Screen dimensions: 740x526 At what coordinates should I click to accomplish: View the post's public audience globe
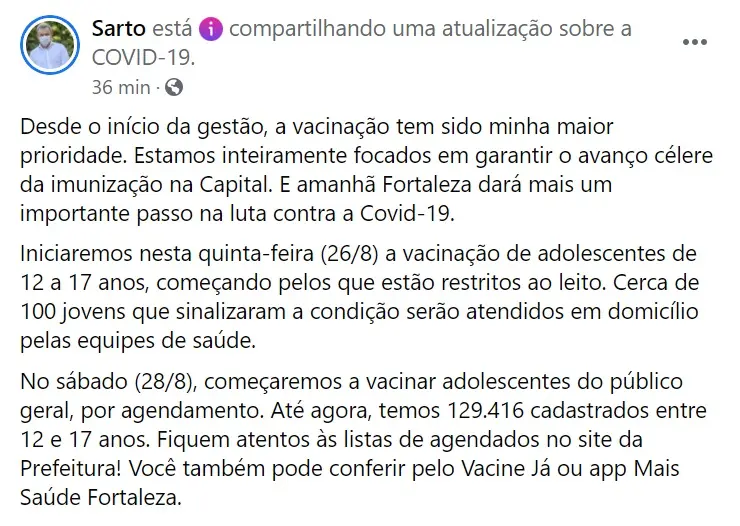pyautogui.click(x=174, y=87)
